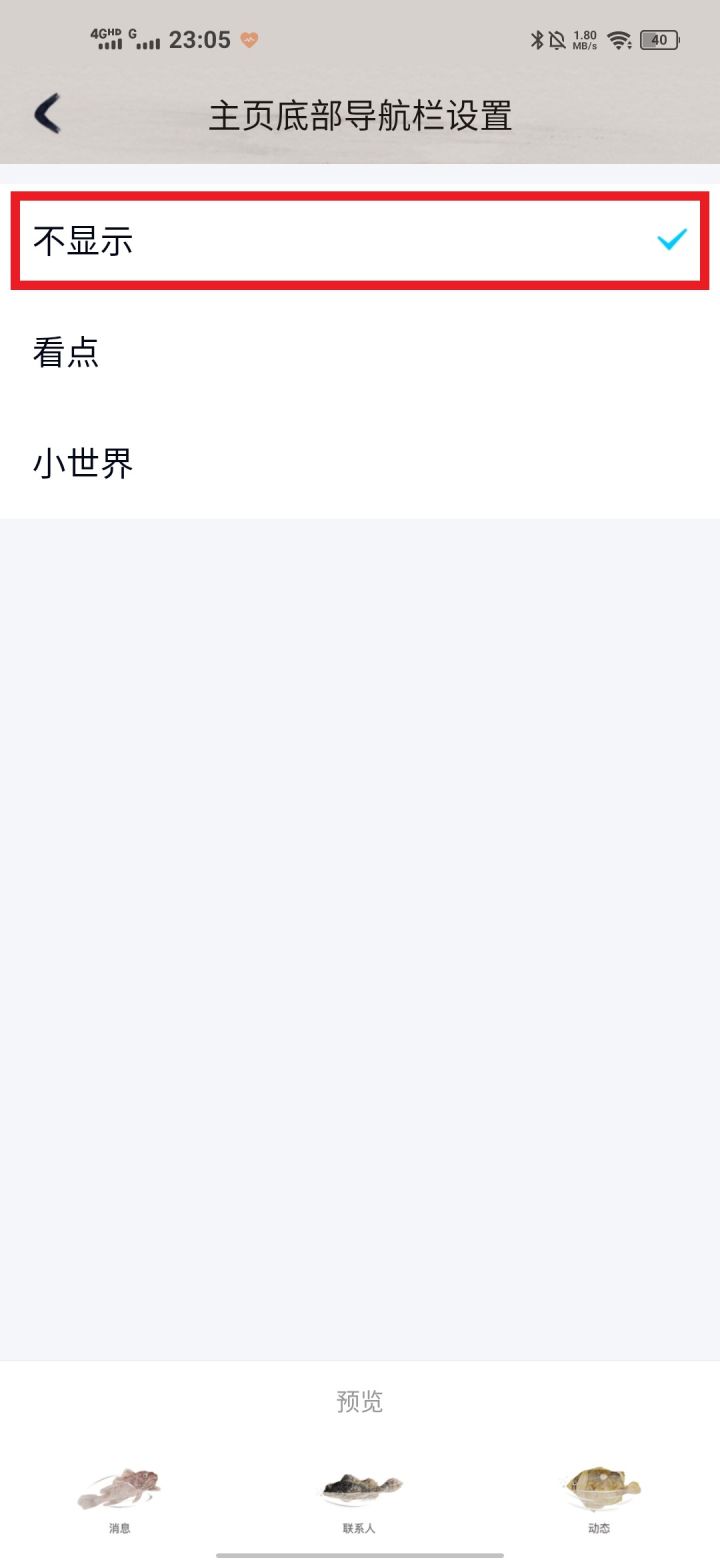Tap the battery indicator showing 40
Screen dimensions: 720x1560
(x=660, y=39)
